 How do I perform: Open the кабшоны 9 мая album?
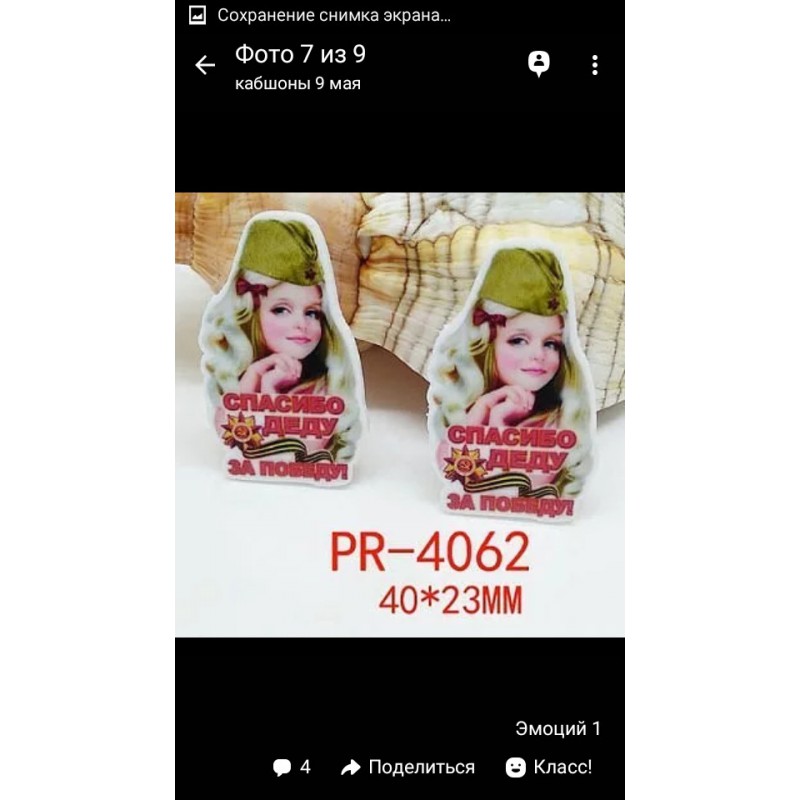click(297, 83)
